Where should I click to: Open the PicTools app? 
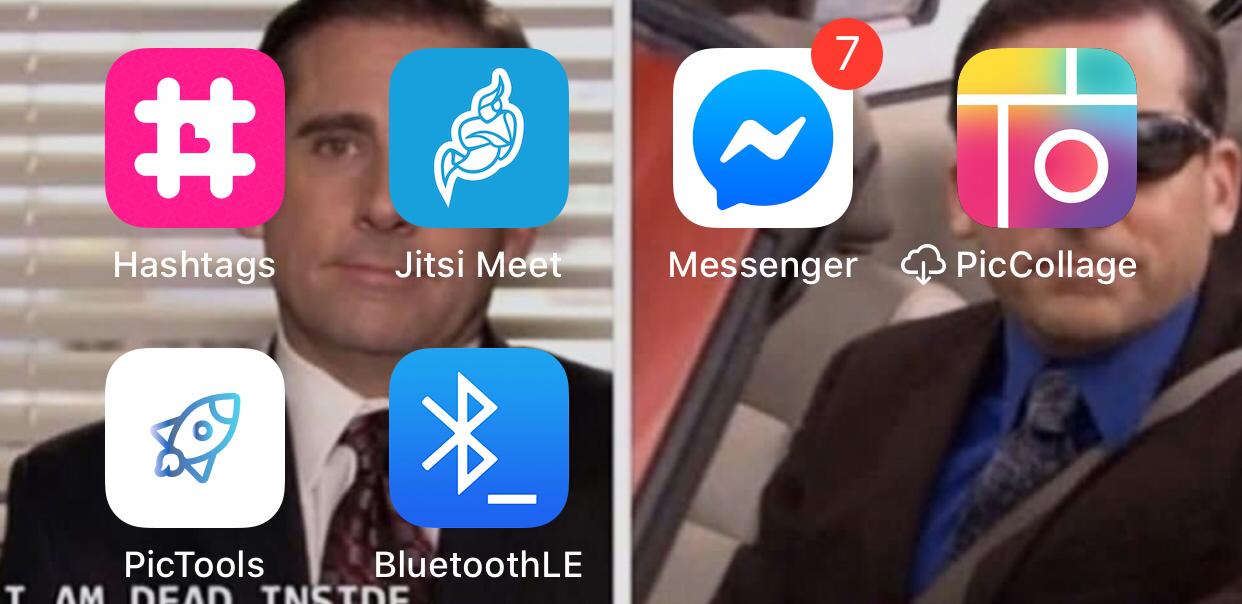[x=194, y=437]
